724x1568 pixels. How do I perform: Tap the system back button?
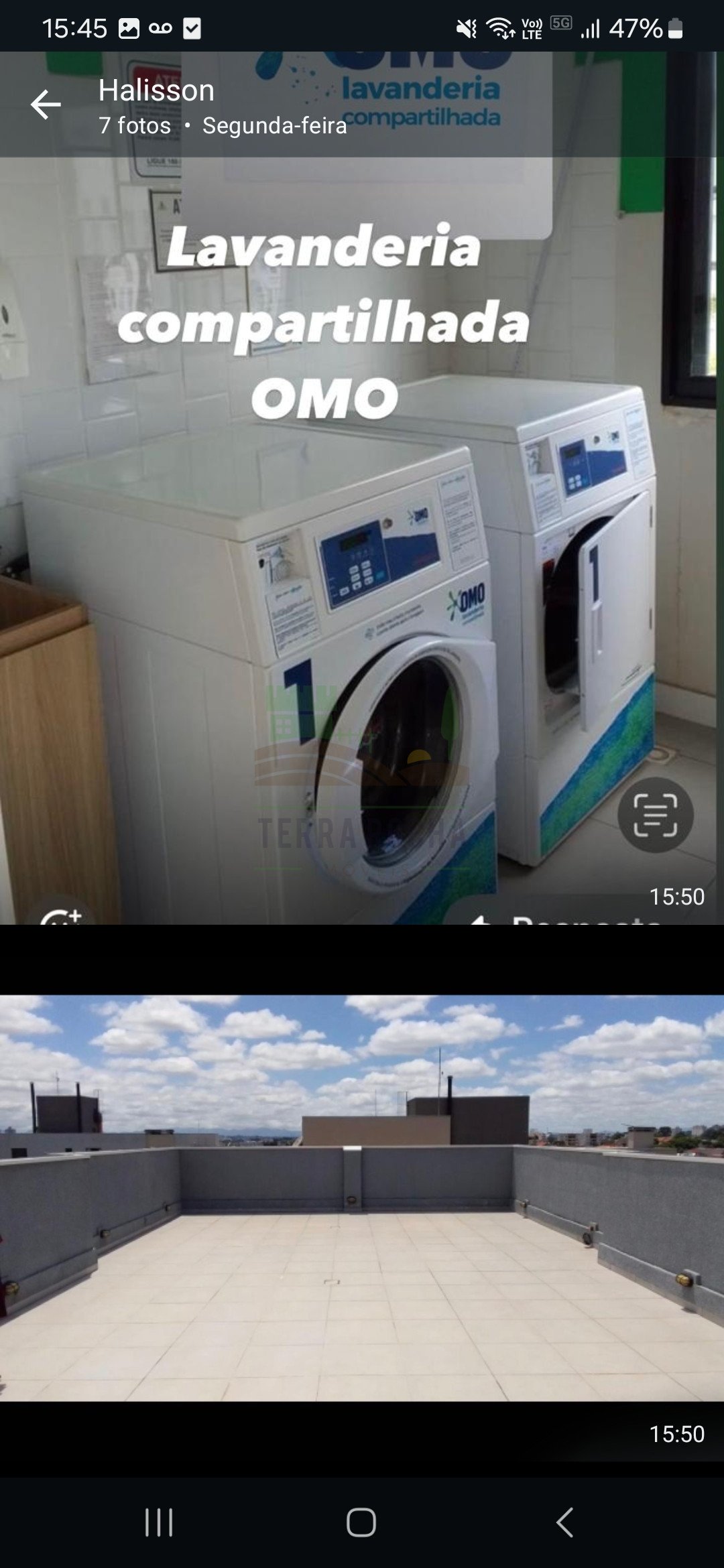point(564,1522)
